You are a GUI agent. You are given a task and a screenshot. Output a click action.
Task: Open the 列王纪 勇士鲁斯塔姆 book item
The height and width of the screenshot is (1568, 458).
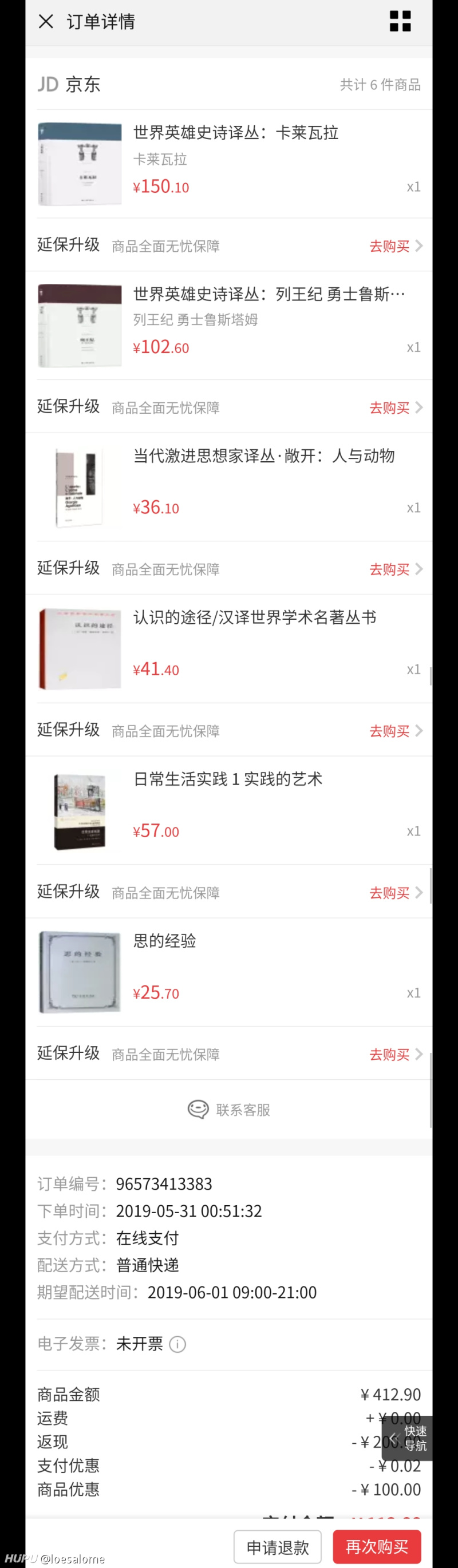click(x=268, y=295)
